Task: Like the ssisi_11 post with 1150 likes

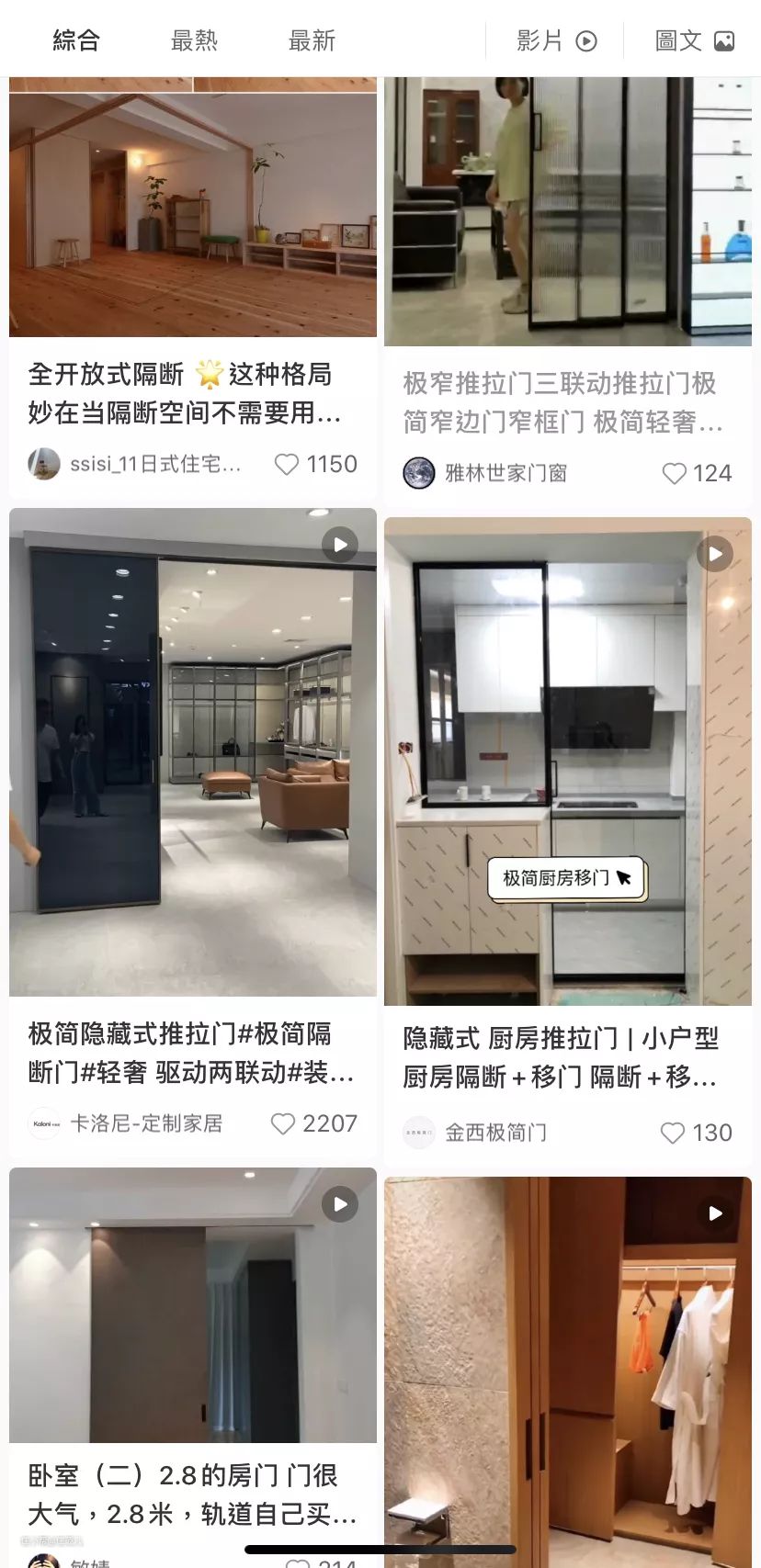Action: point(287,465)
